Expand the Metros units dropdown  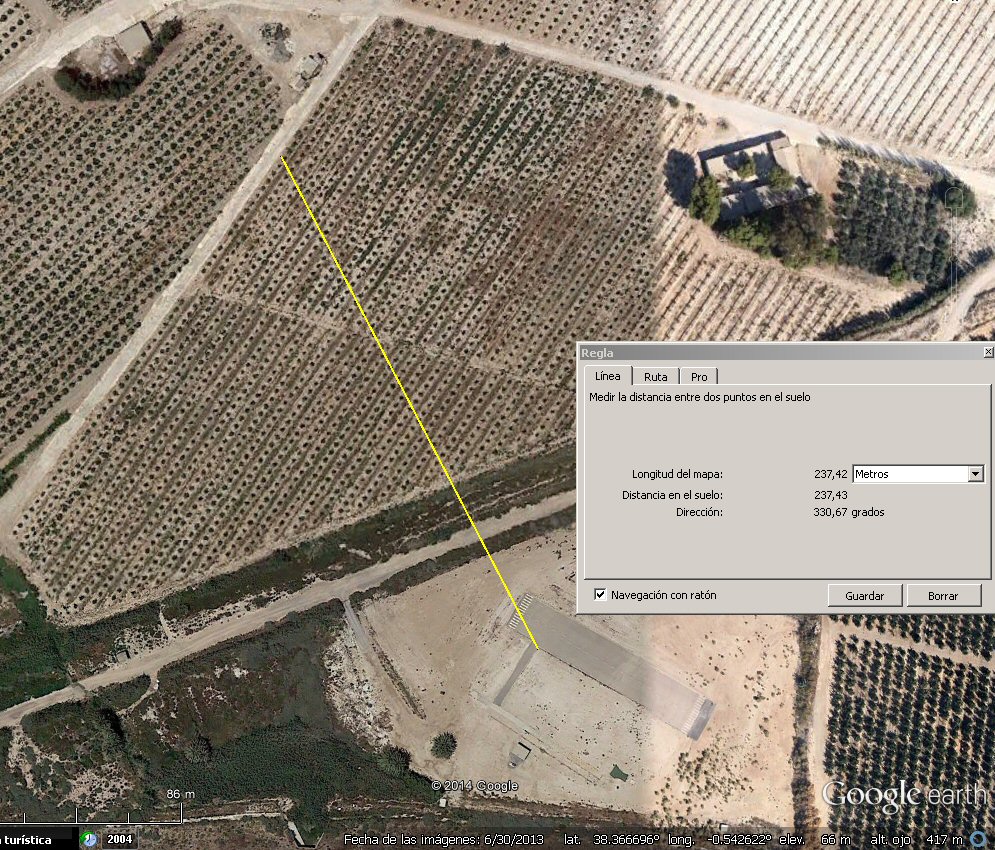(976, 474)
